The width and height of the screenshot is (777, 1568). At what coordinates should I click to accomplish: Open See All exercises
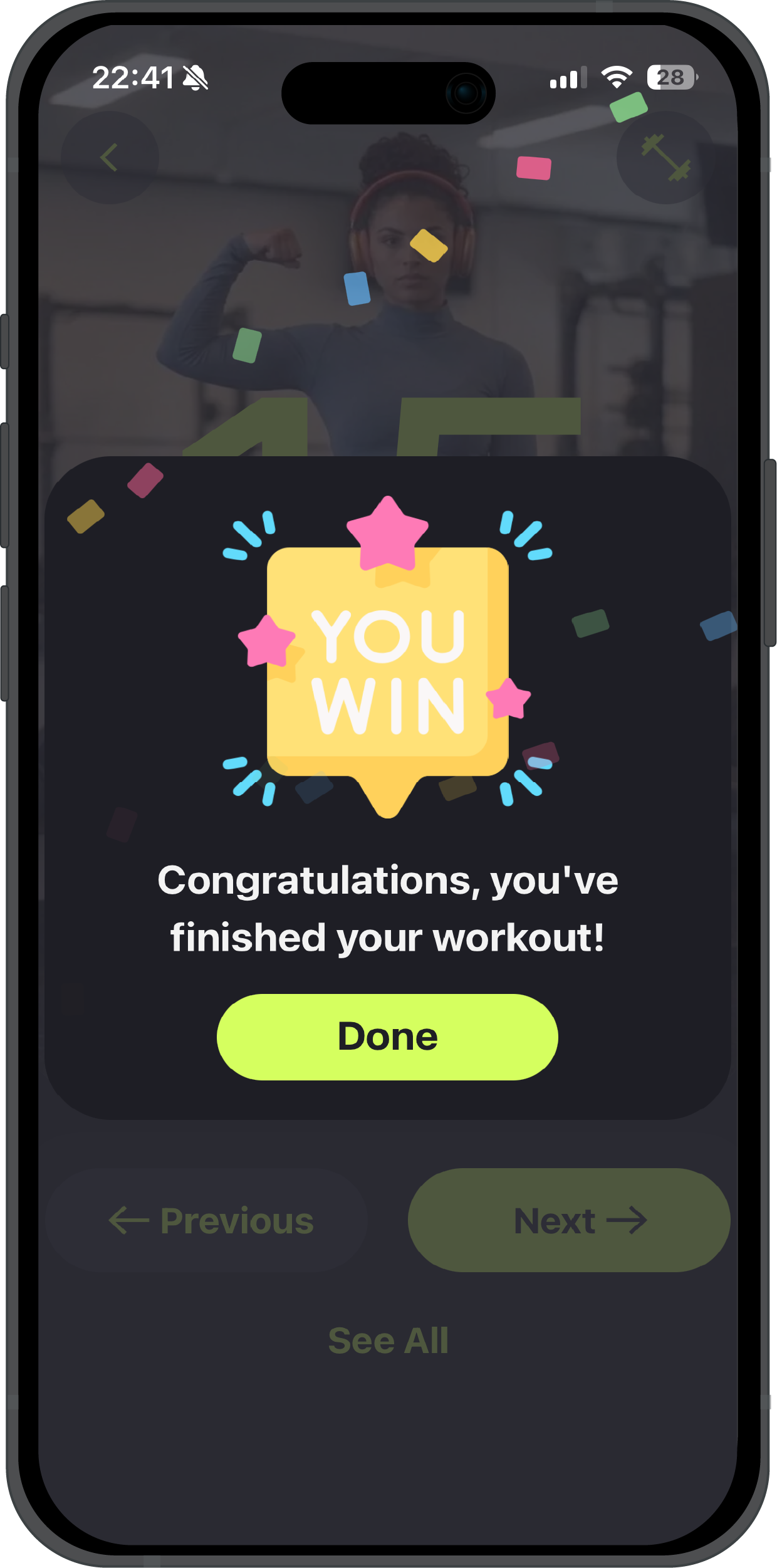coord(388,1341)
